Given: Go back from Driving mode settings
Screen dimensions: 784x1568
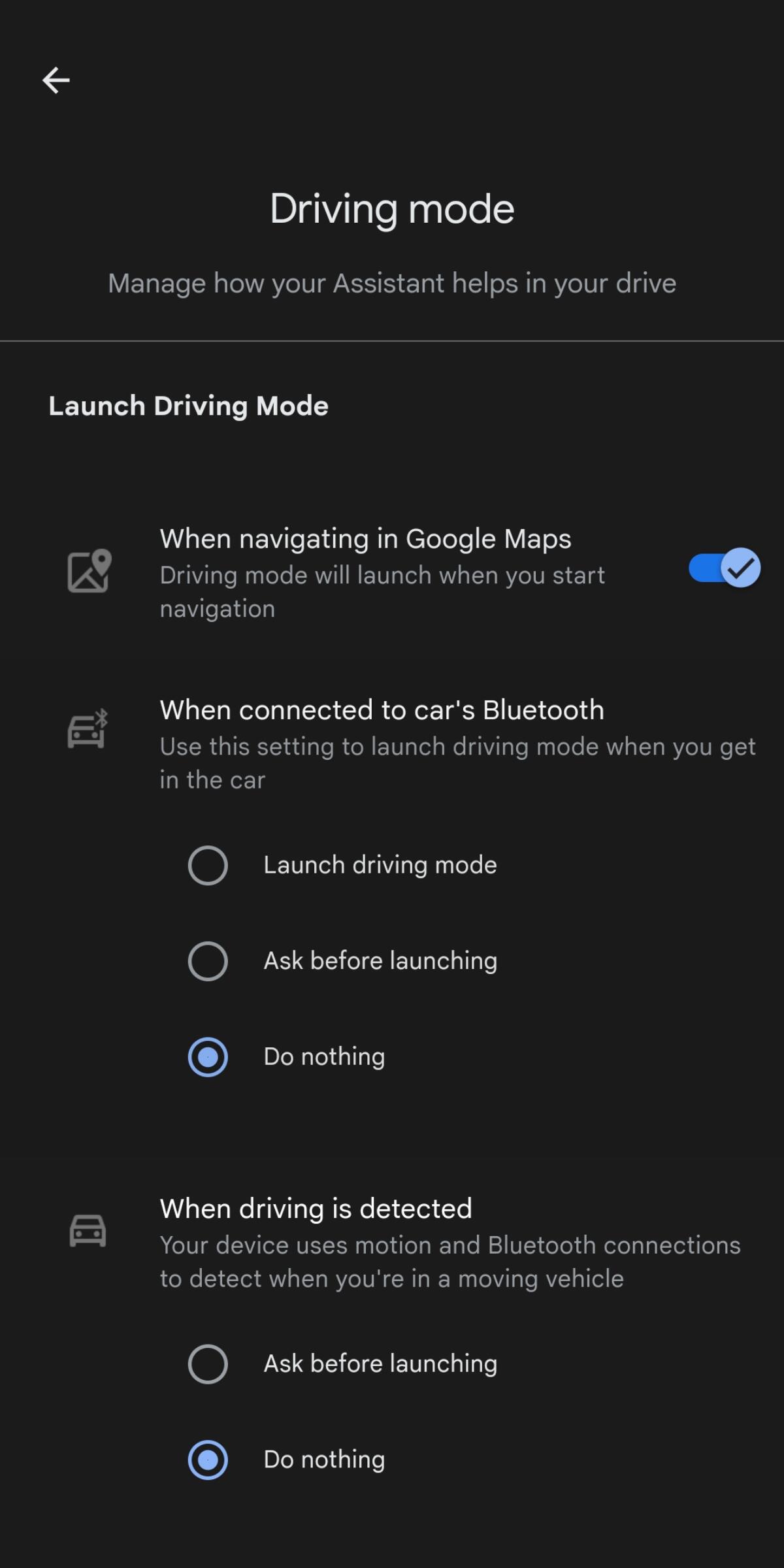Looking at the screenshot, I should pos(56,80).
